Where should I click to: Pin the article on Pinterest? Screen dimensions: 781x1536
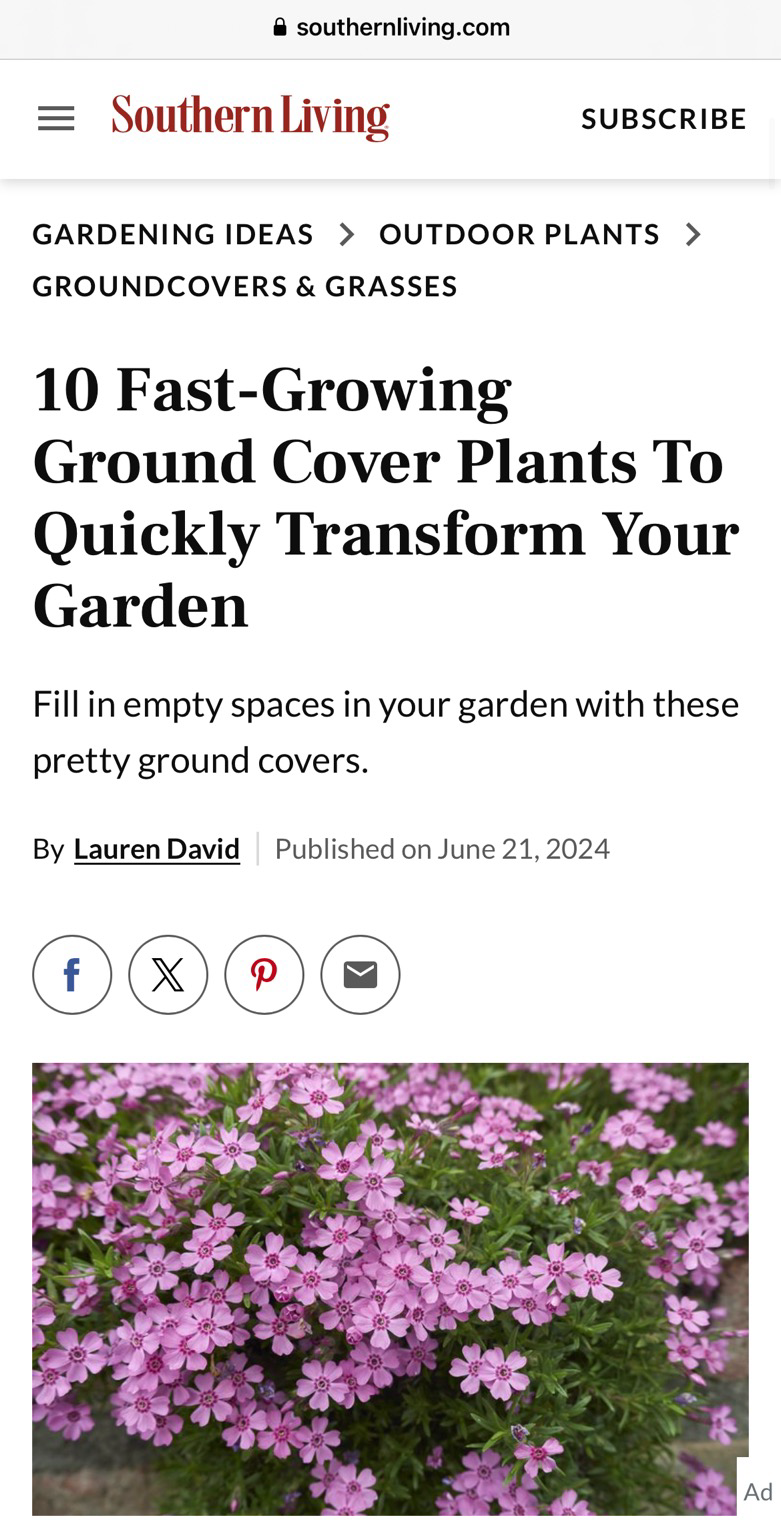(264, 975)
